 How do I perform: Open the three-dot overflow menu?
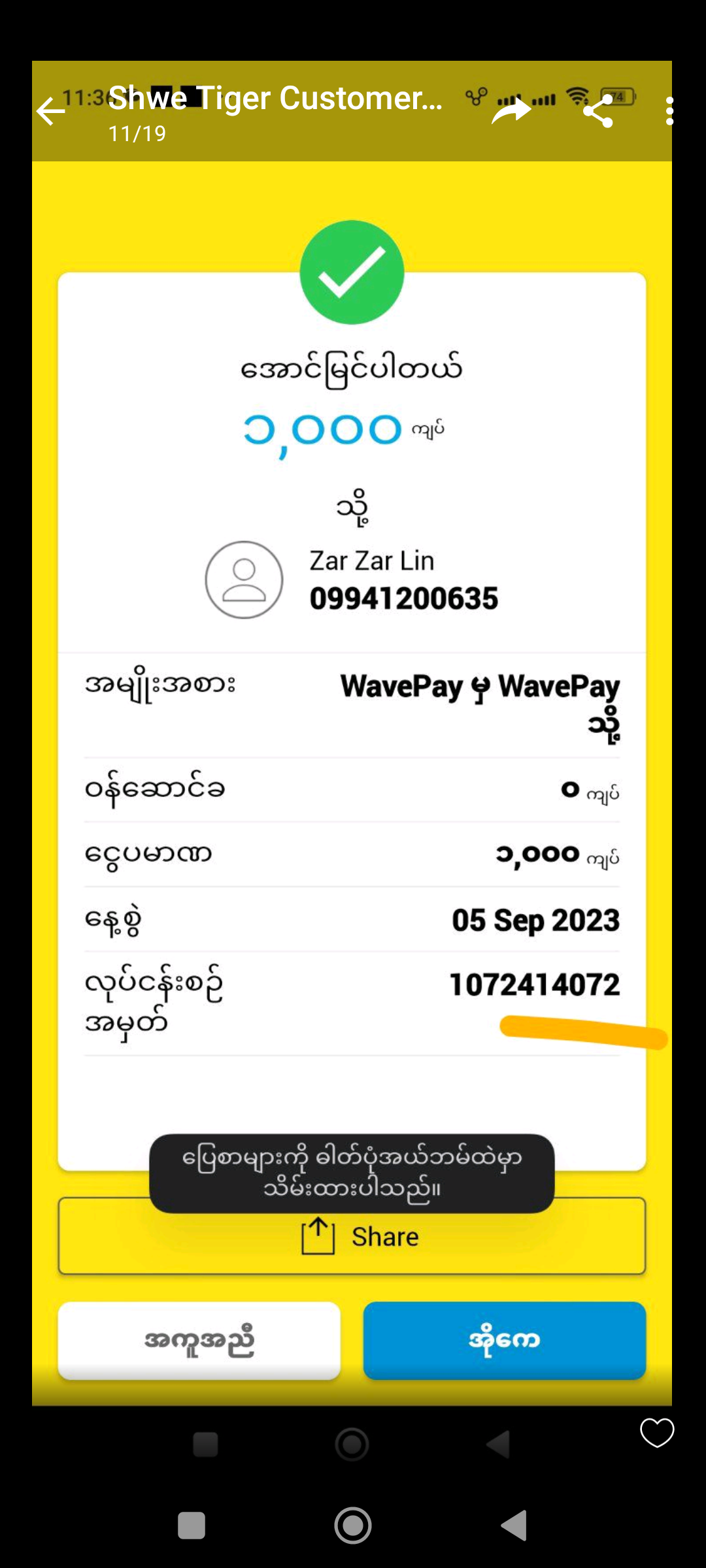pyautogui.click(x=669, y=111)
